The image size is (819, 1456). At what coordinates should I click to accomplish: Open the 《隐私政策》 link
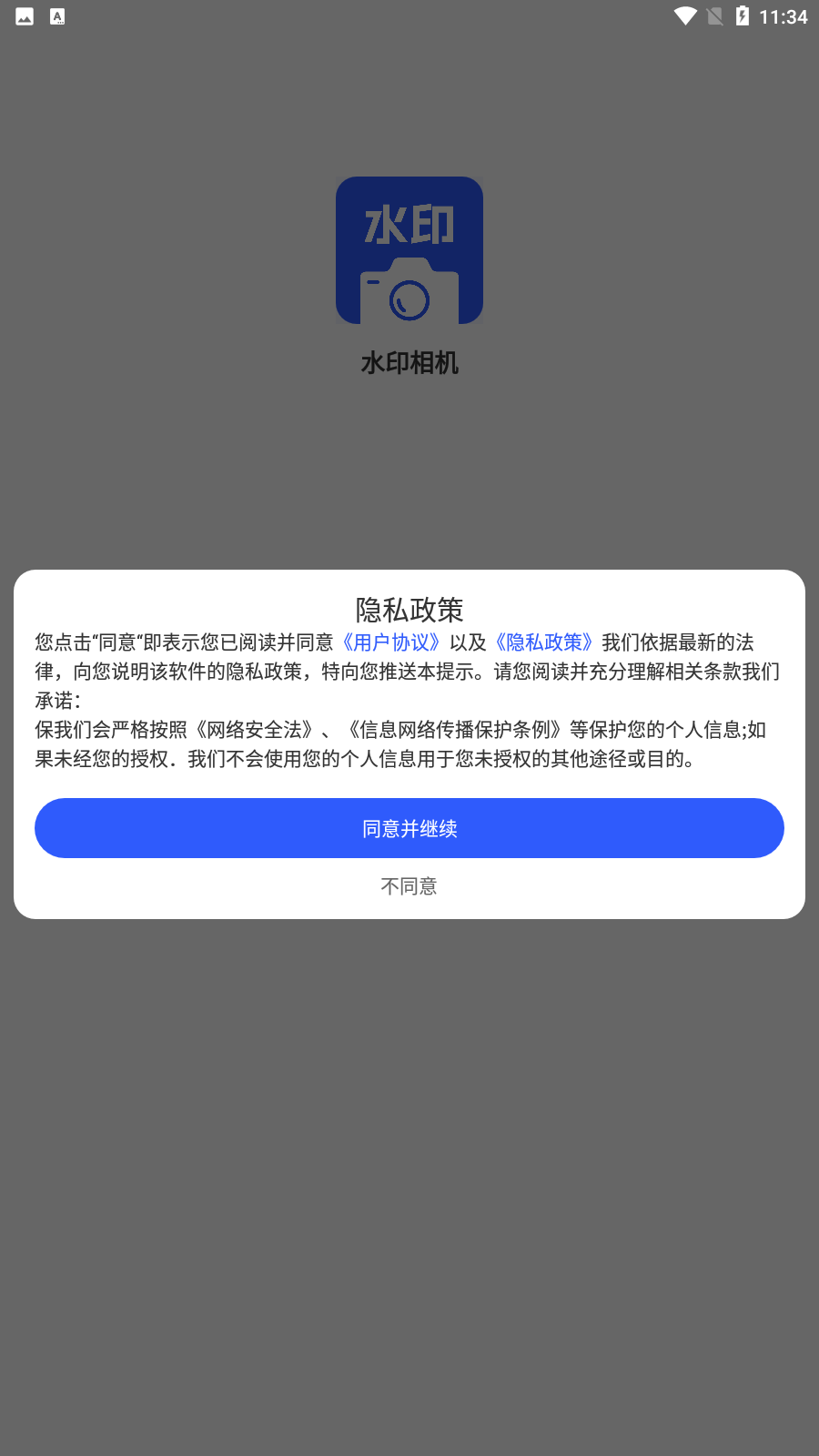click(x=544, y=642)
